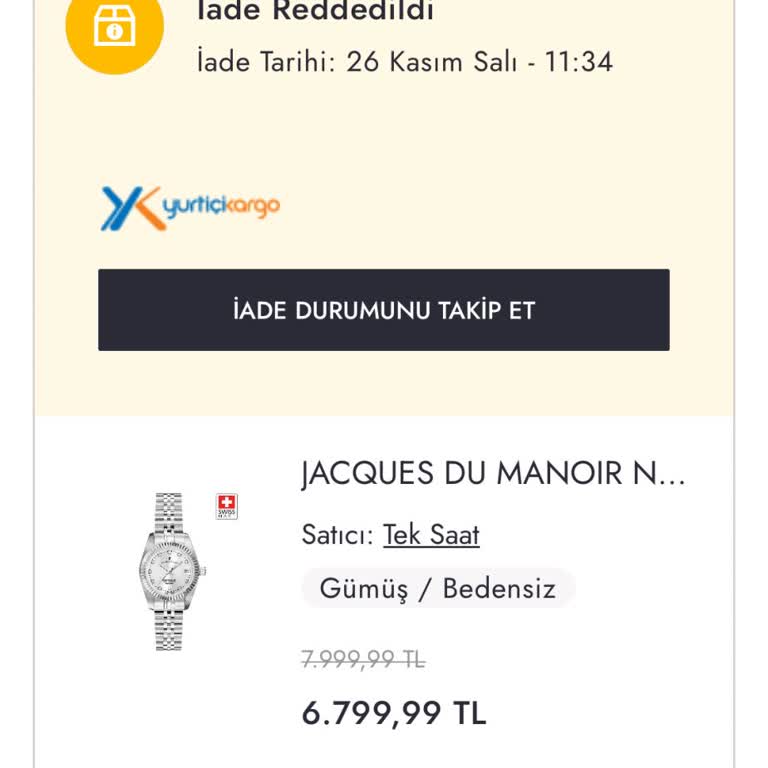Screen dimensions: 768x768
Task: Open the seller link Tek Saat
Action: click(431, 535)
